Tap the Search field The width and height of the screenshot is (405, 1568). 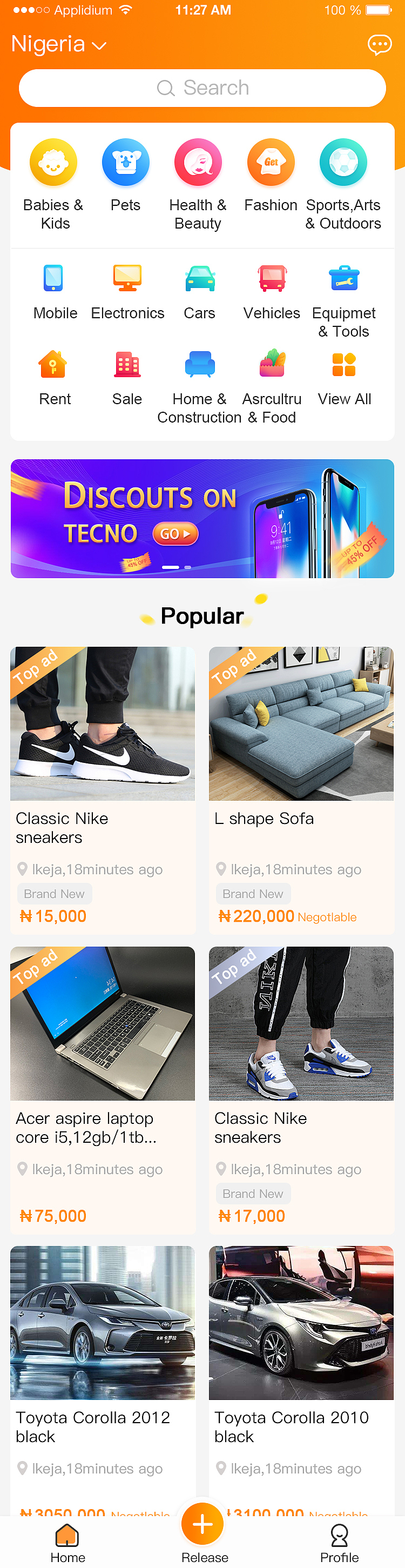point(202,88)
